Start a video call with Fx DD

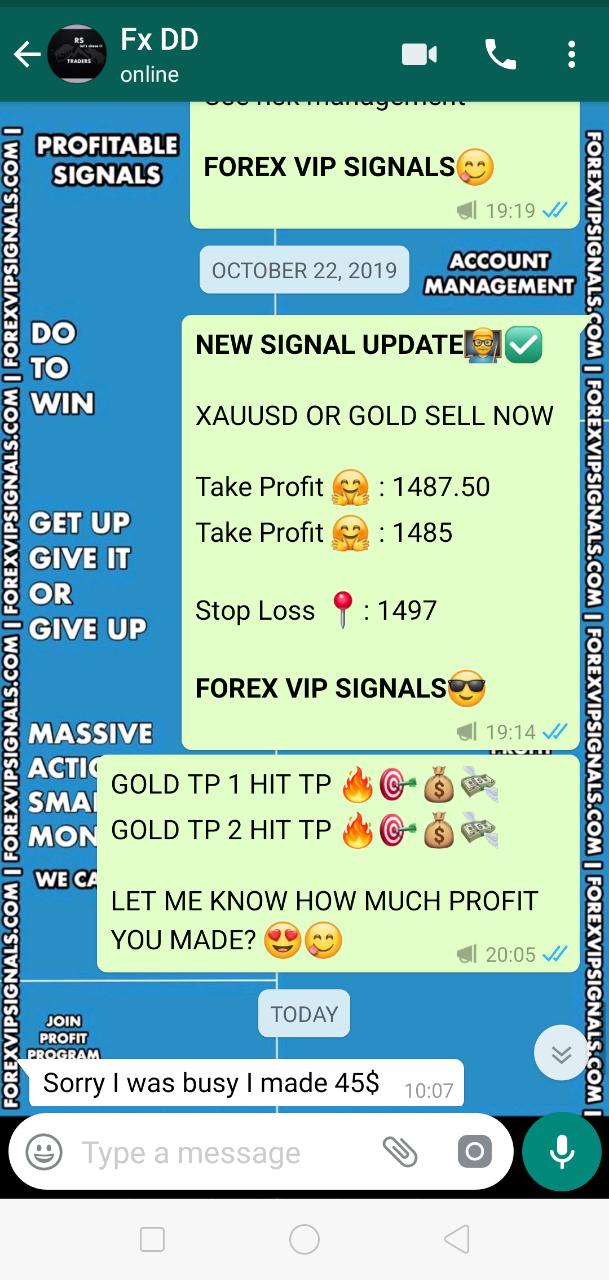(x=419, y=55)
